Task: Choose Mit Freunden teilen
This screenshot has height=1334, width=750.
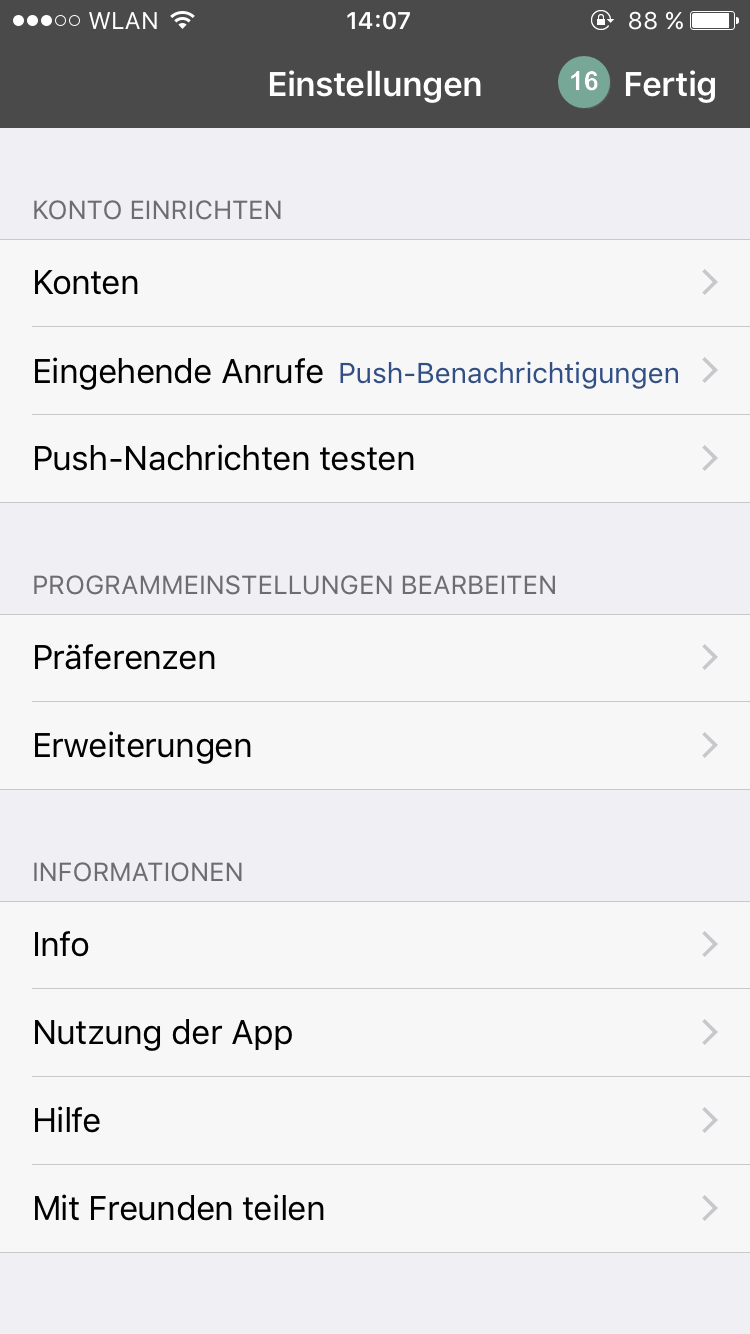Action: 375,1209
